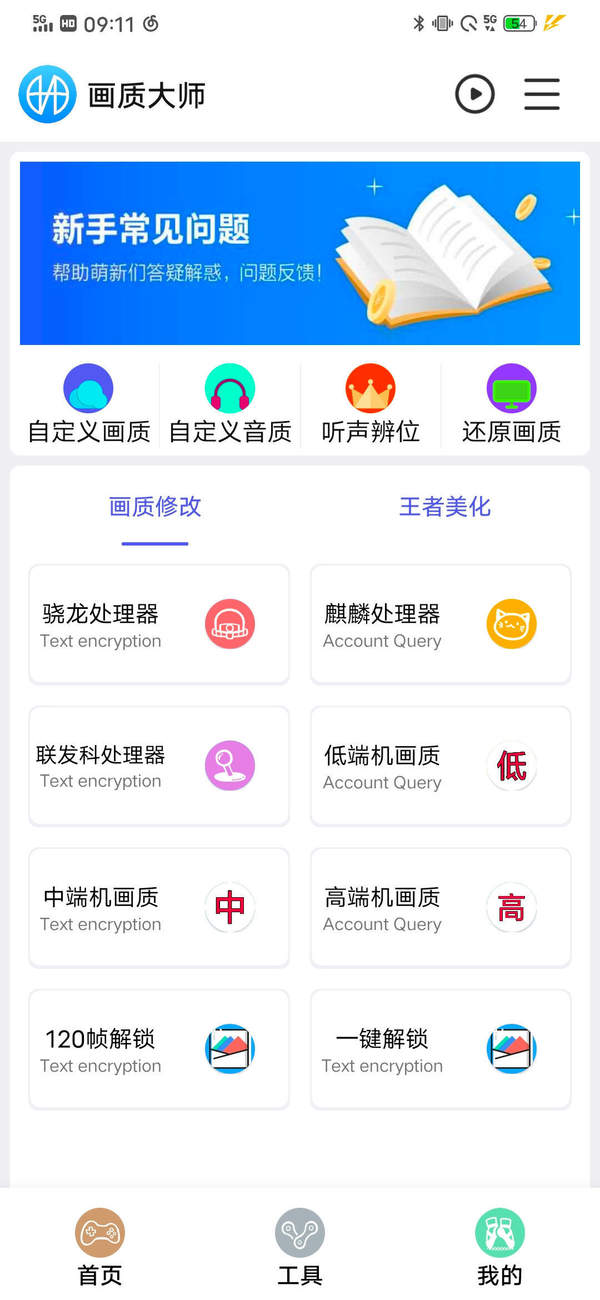Tap 还原画质 to restore quality
Viewport: 600px width, 1300px height.
(511, 404)
